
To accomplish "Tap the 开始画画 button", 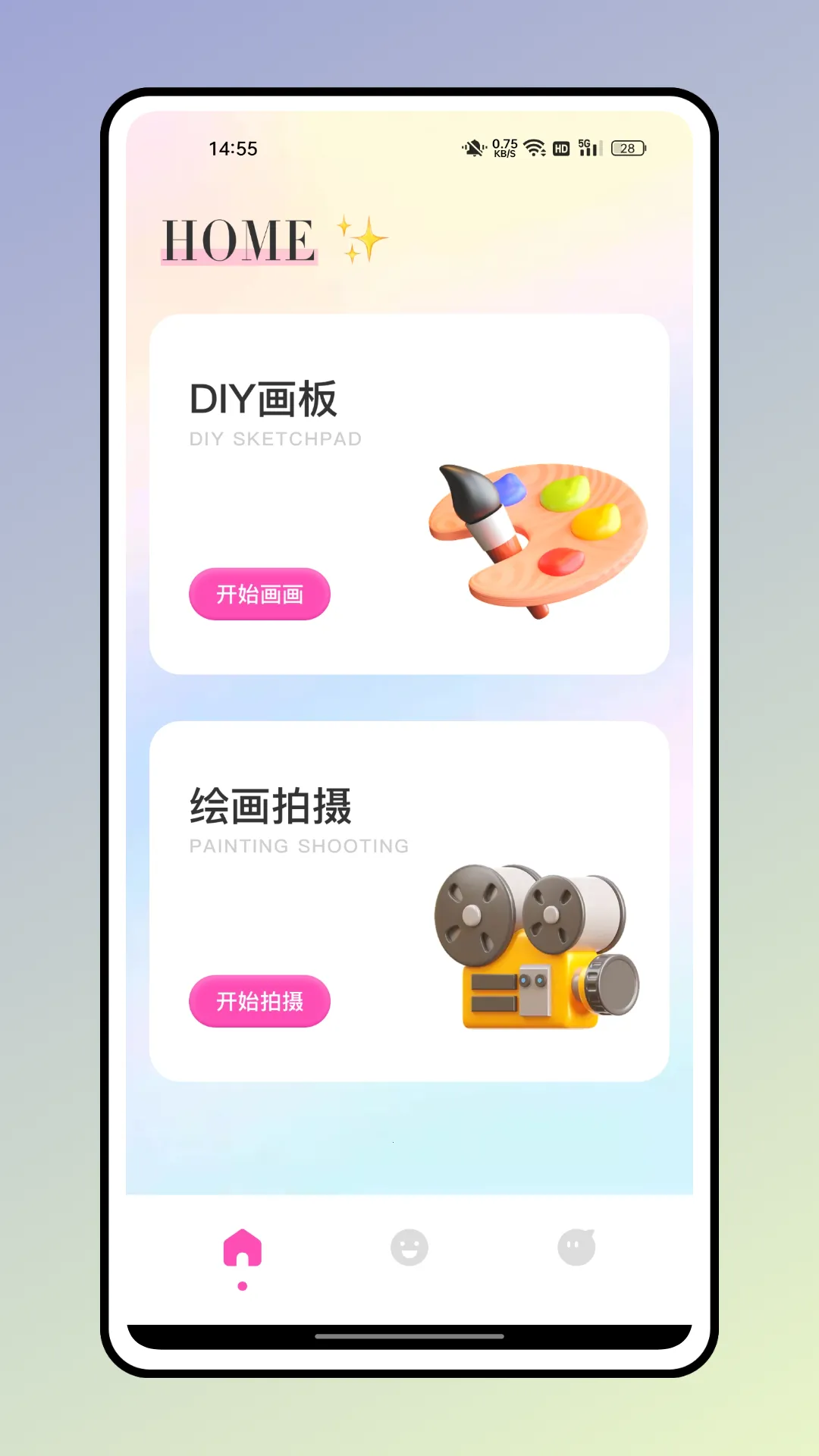I will point(259,594).
